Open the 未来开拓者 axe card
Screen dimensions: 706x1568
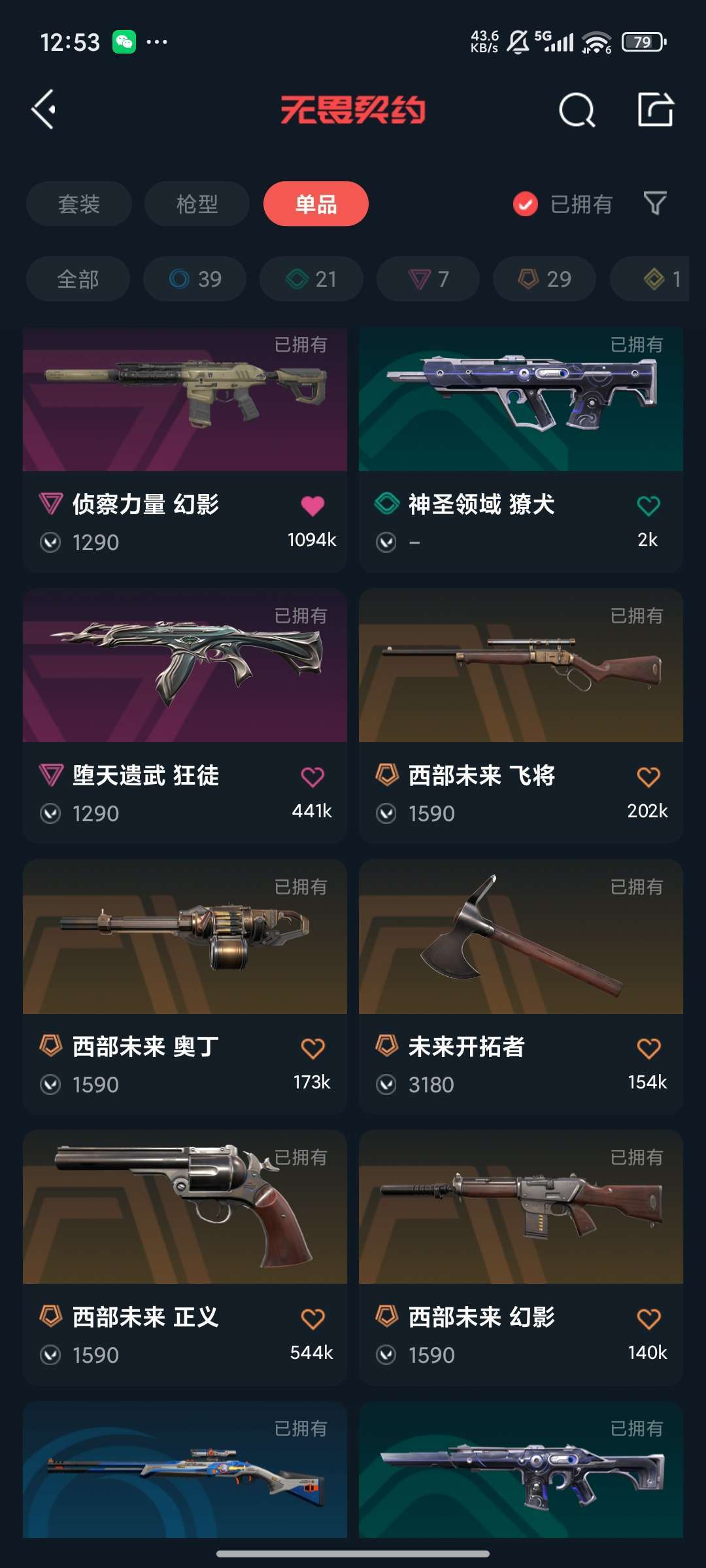(521, 987)
